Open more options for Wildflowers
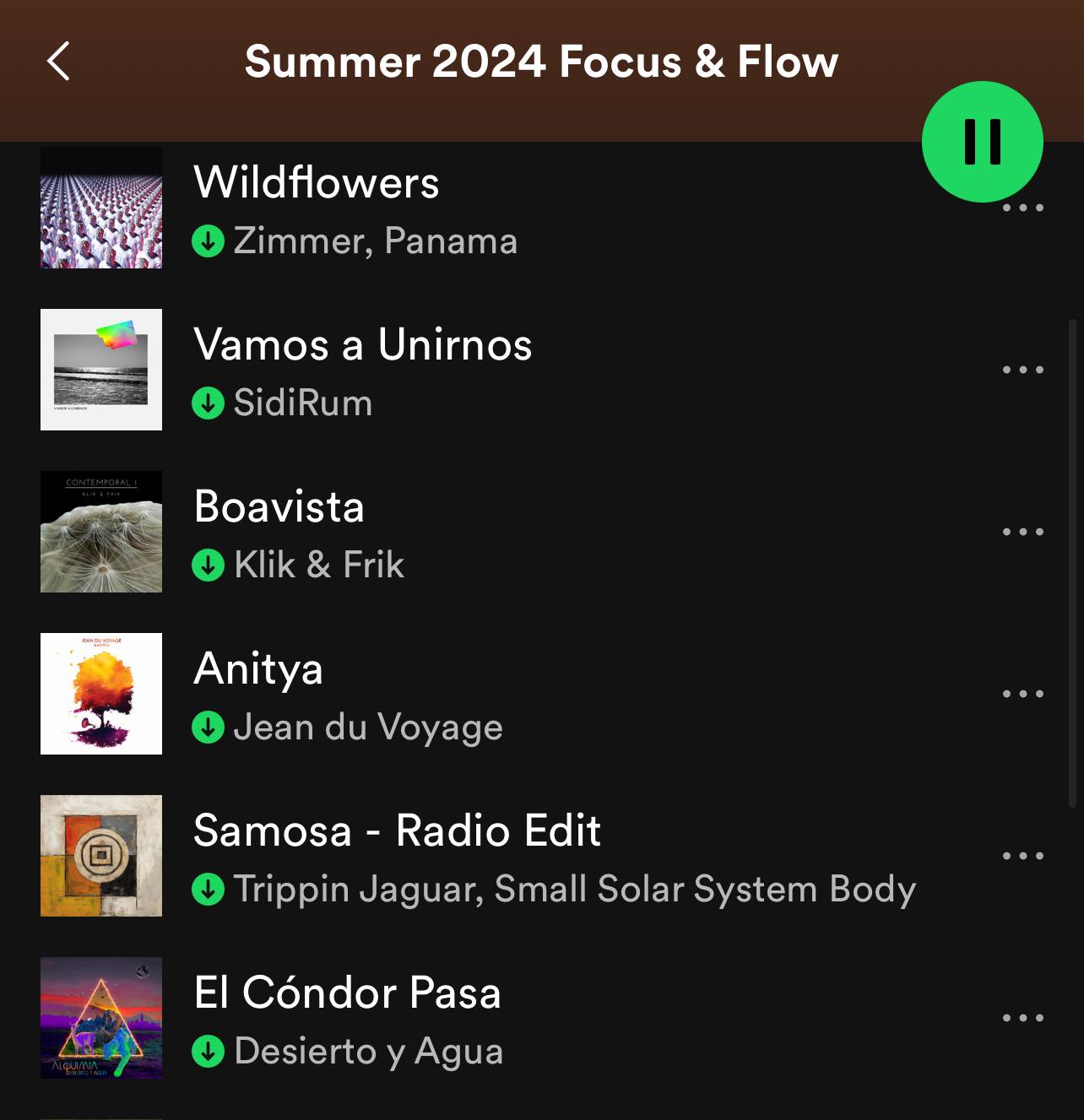The width and height of the screenshot is (1084, 1120). 1022,208
